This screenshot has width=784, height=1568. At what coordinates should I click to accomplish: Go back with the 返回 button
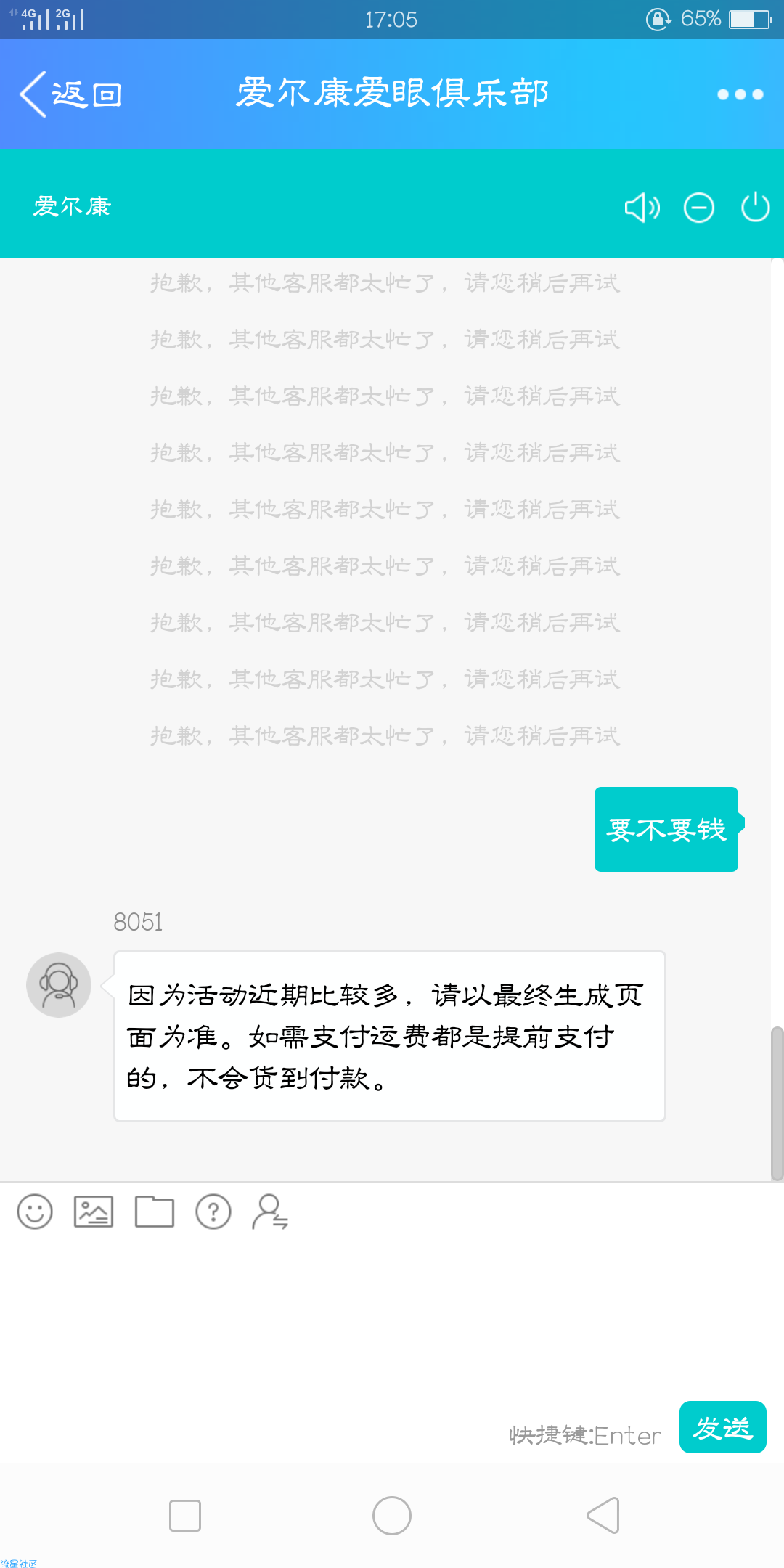click(70, 94)
